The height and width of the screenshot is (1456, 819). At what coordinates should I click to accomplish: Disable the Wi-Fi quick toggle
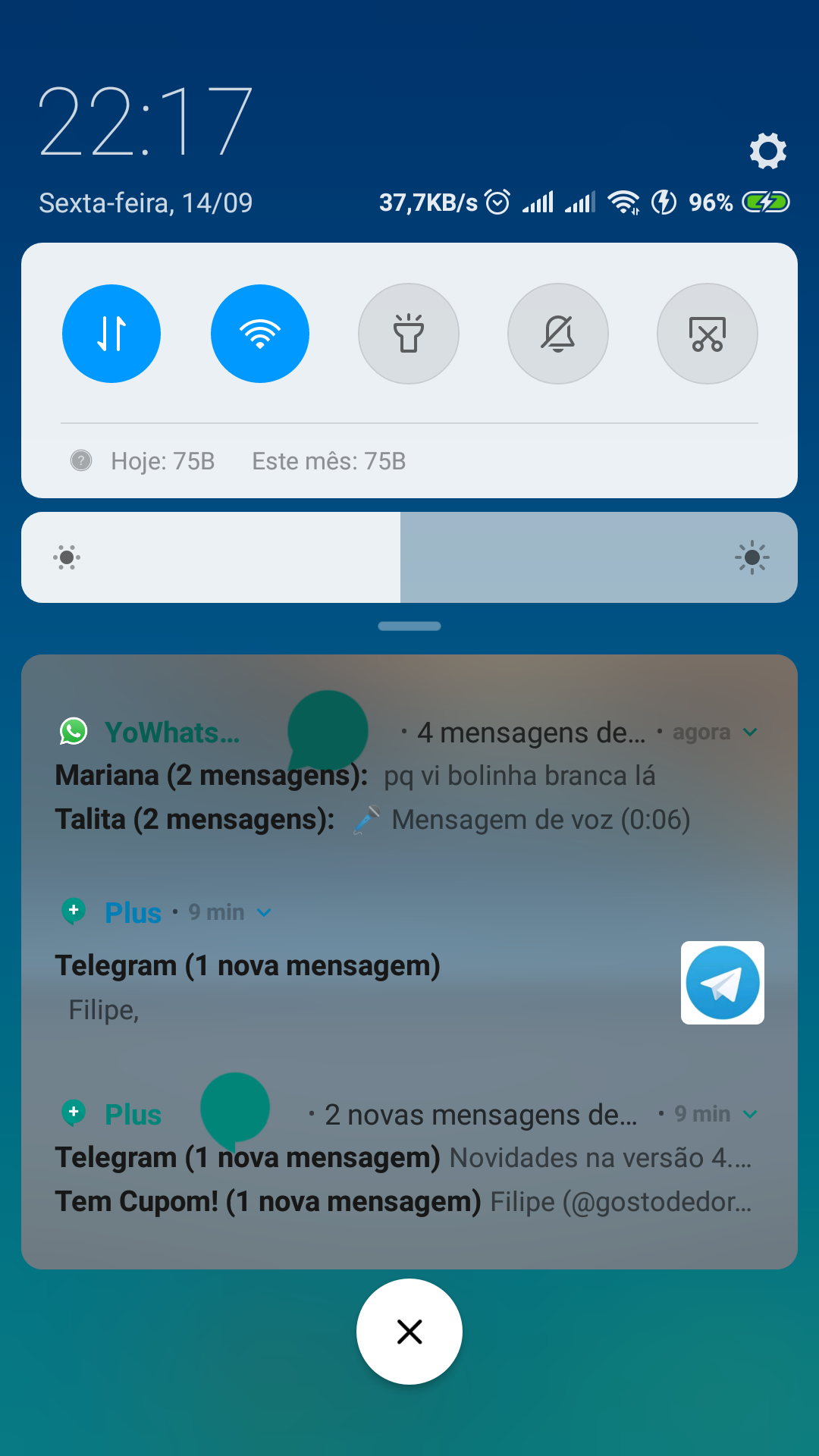pos(260,334)
